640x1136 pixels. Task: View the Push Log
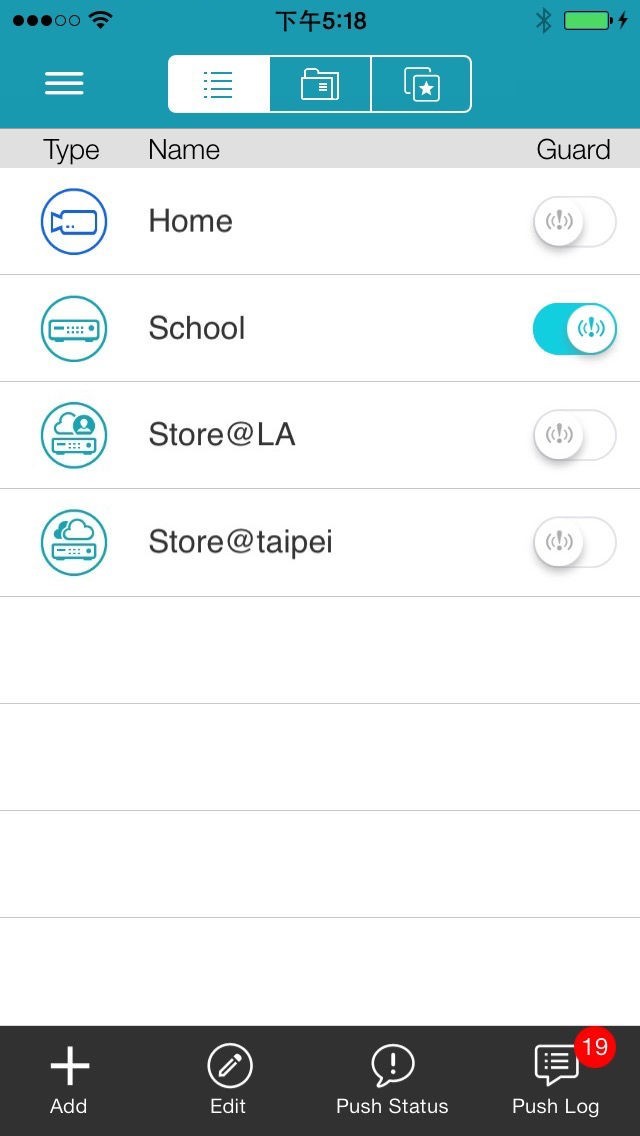coord(556,1078)
